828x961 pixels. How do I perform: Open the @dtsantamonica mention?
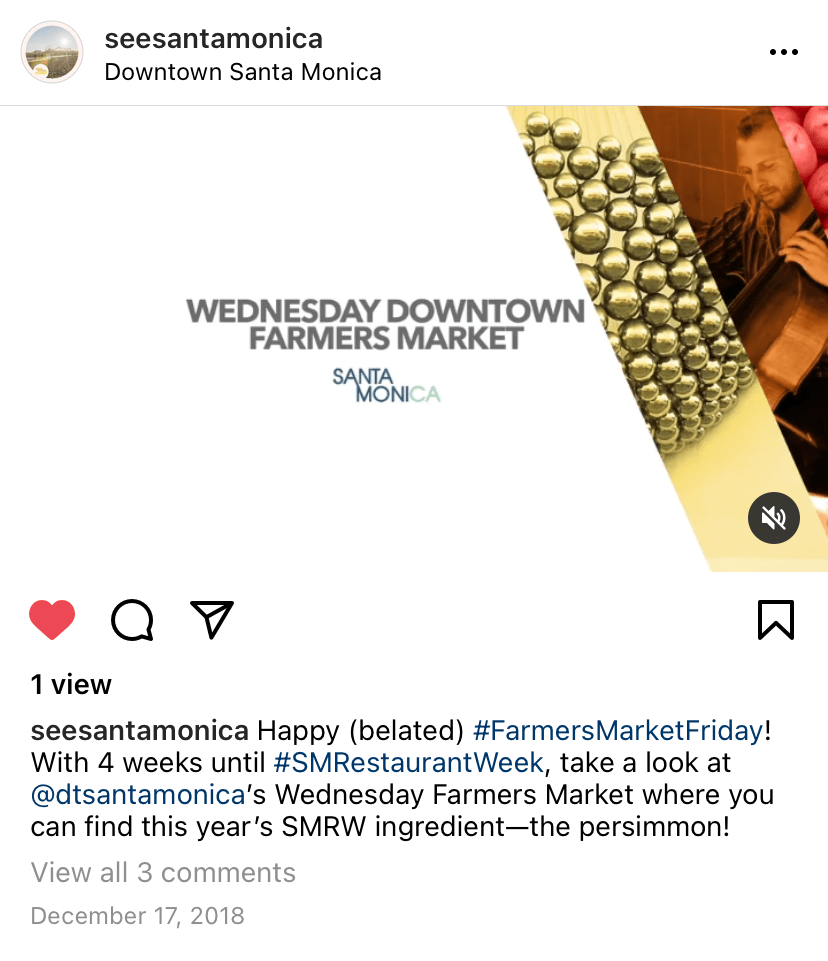(138, 795)
